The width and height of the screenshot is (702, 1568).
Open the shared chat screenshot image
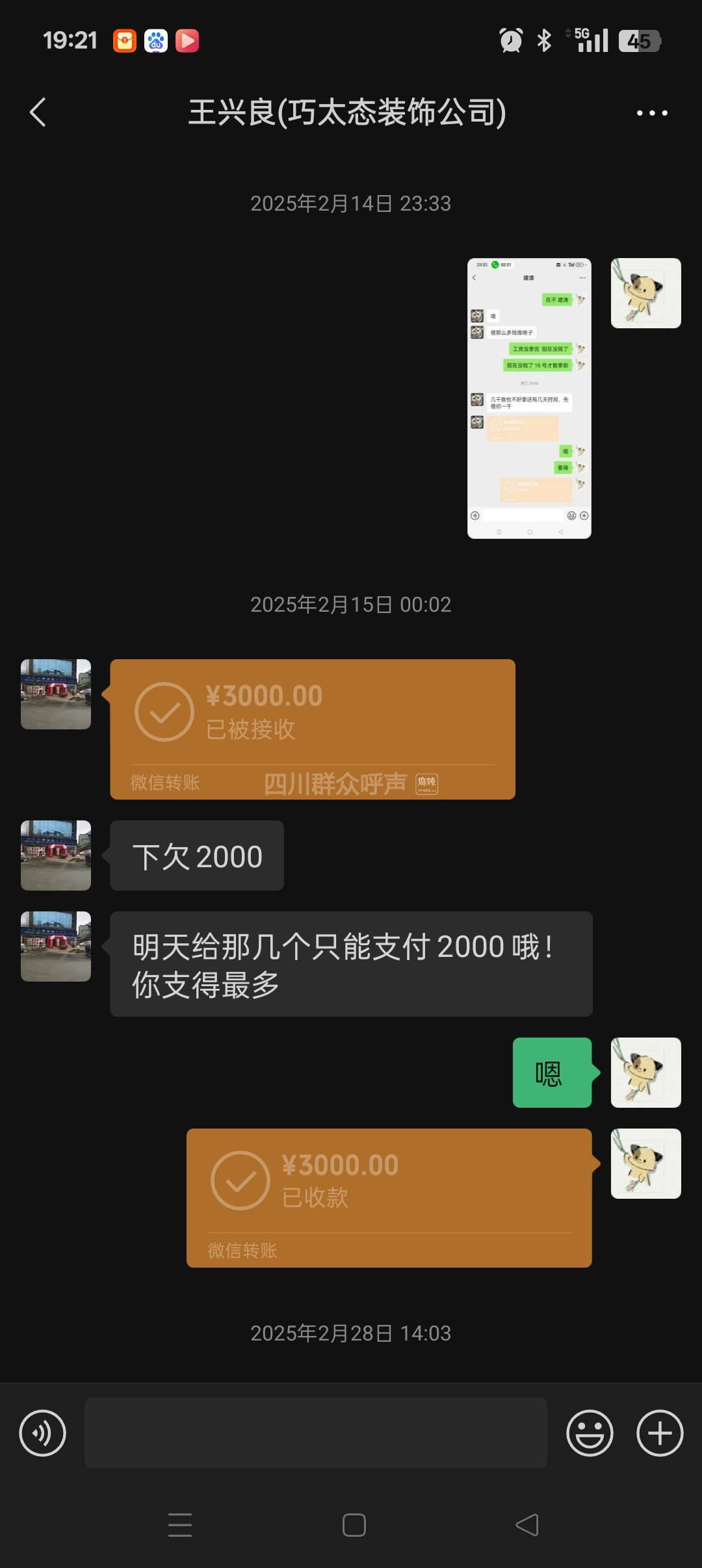click(529, 398)
